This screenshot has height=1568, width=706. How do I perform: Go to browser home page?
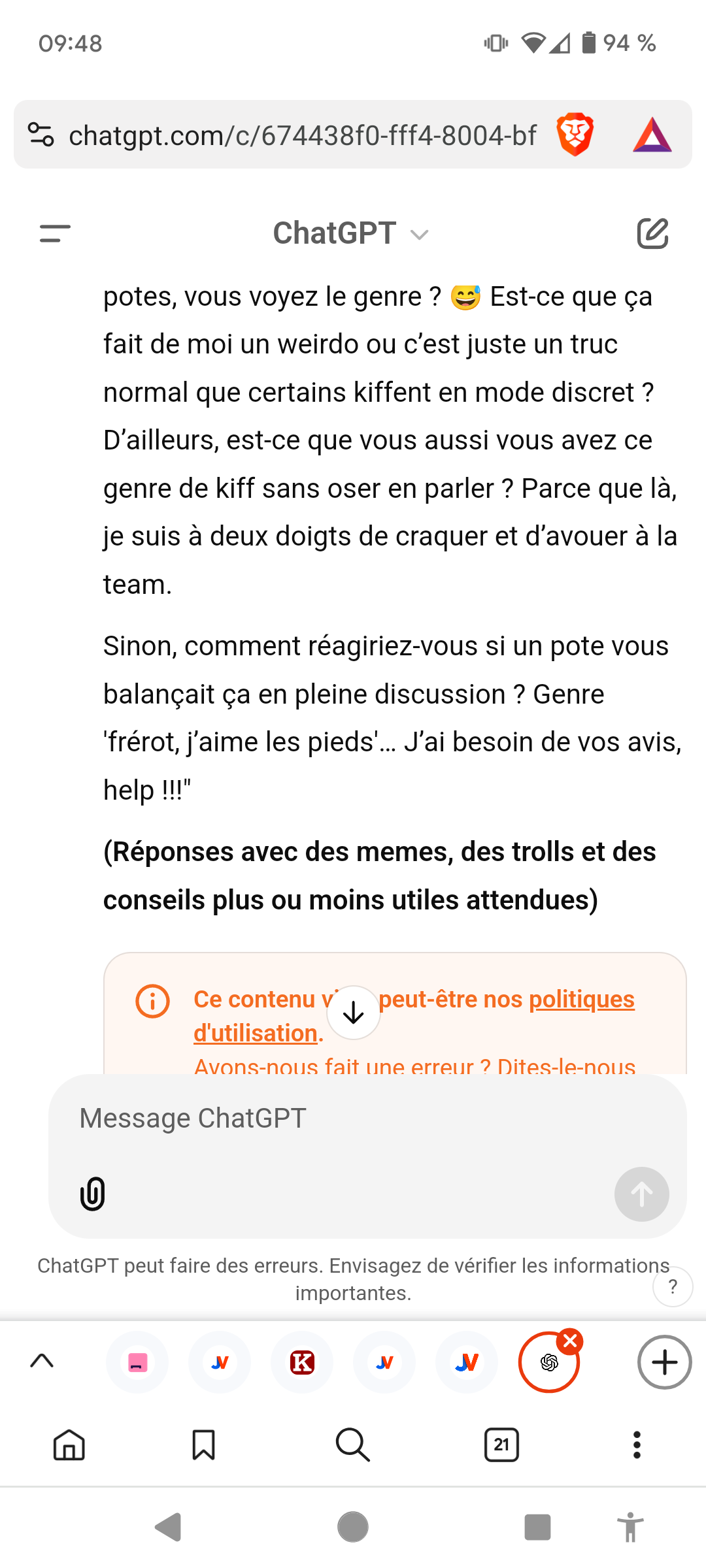(x=69, y=1445)
